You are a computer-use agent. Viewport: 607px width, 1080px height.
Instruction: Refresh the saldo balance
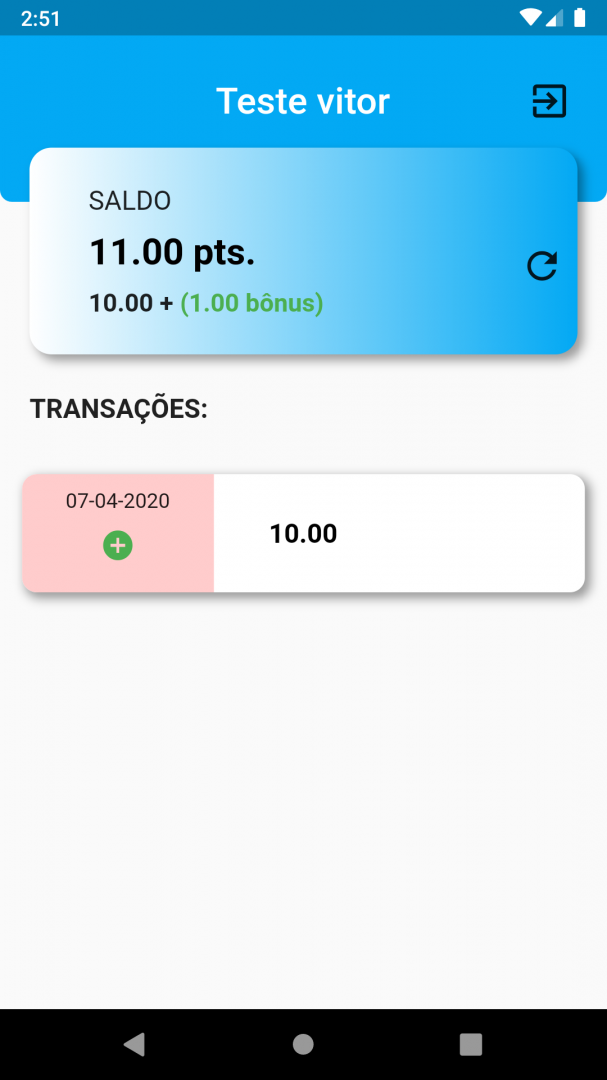[542, 266]
